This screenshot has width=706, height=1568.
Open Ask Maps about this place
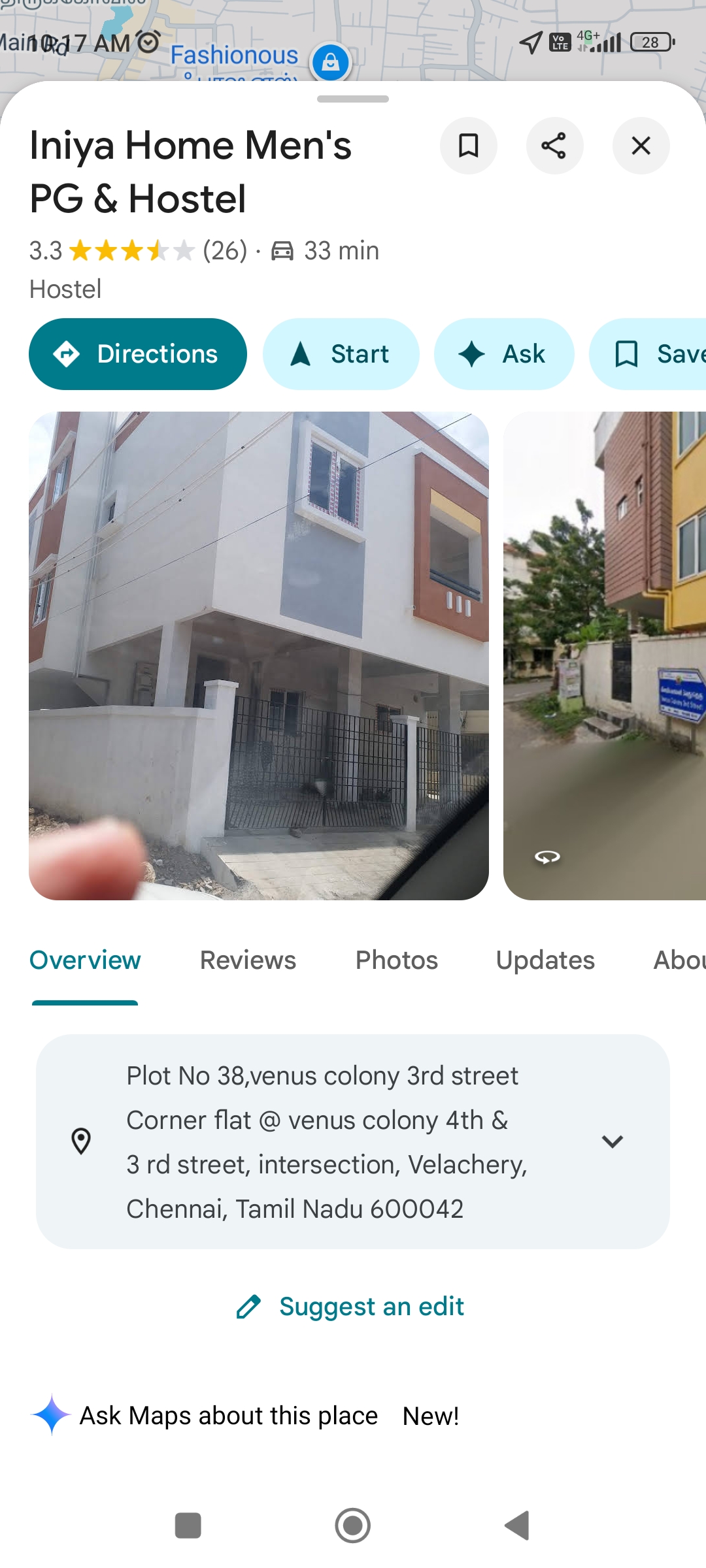click(x=229, y=1416)
